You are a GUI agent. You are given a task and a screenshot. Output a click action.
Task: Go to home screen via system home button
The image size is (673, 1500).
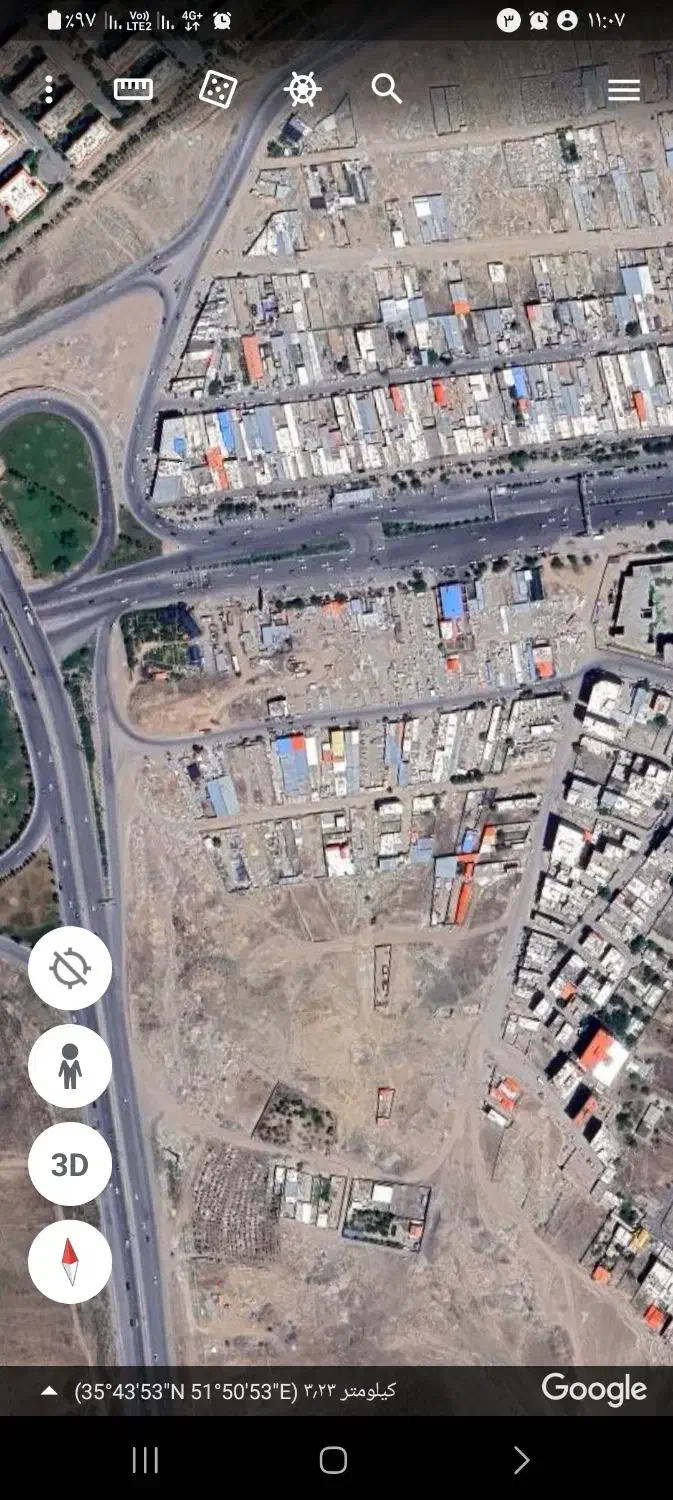[333, 1460]
